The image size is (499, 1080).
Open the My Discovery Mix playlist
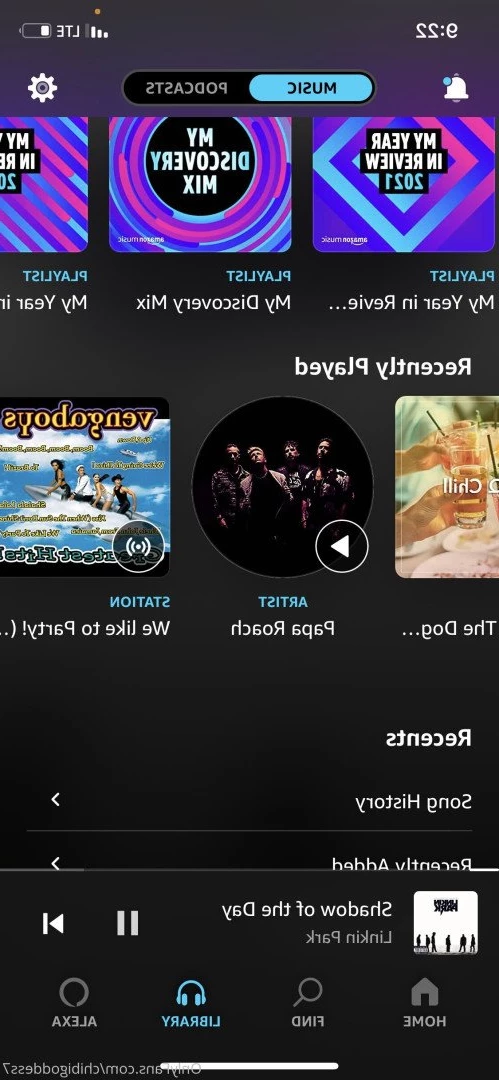201,185
